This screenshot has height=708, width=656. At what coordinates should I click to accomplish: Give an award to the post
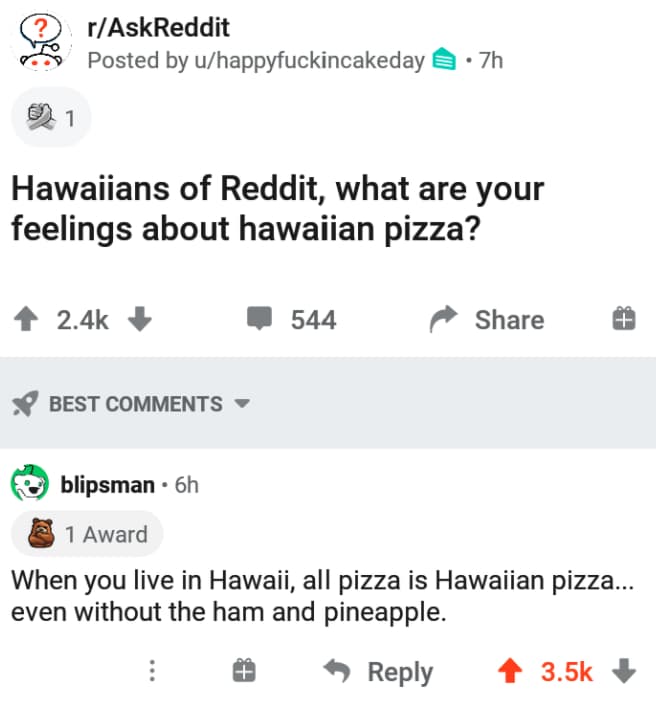pyautogui.click(x=621, y=320)
